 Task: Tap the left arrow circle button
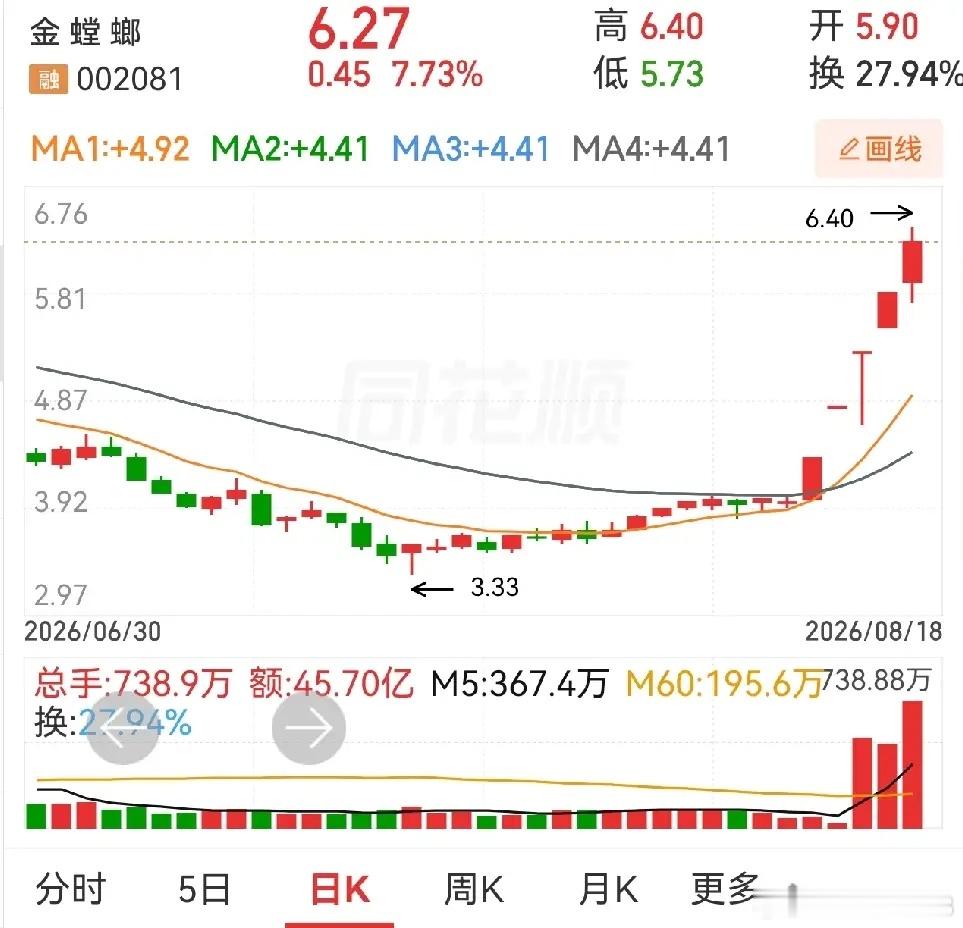click(x=123, y=728)
